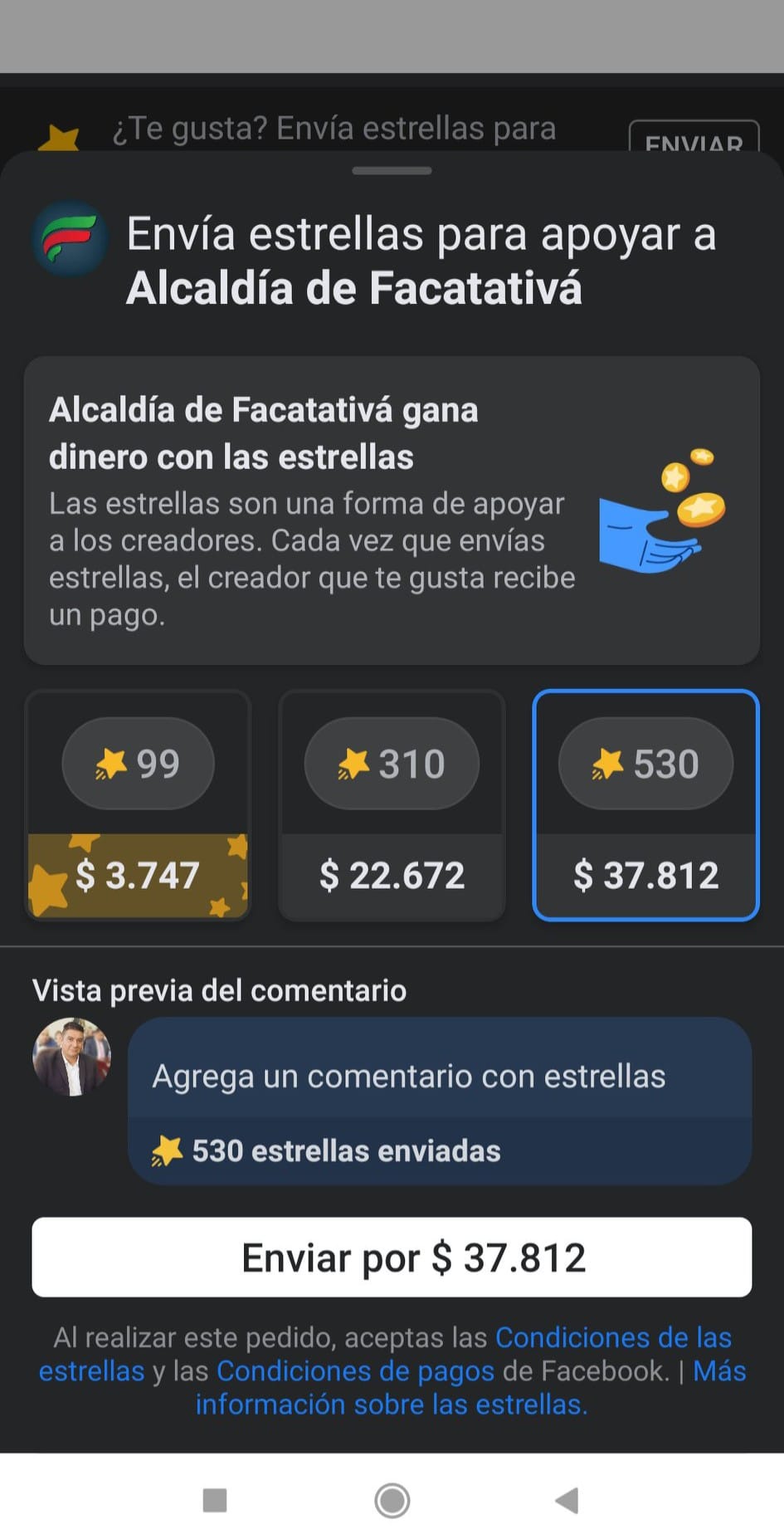
Task: Go to the system home screen
Action: pos(392,1500)
